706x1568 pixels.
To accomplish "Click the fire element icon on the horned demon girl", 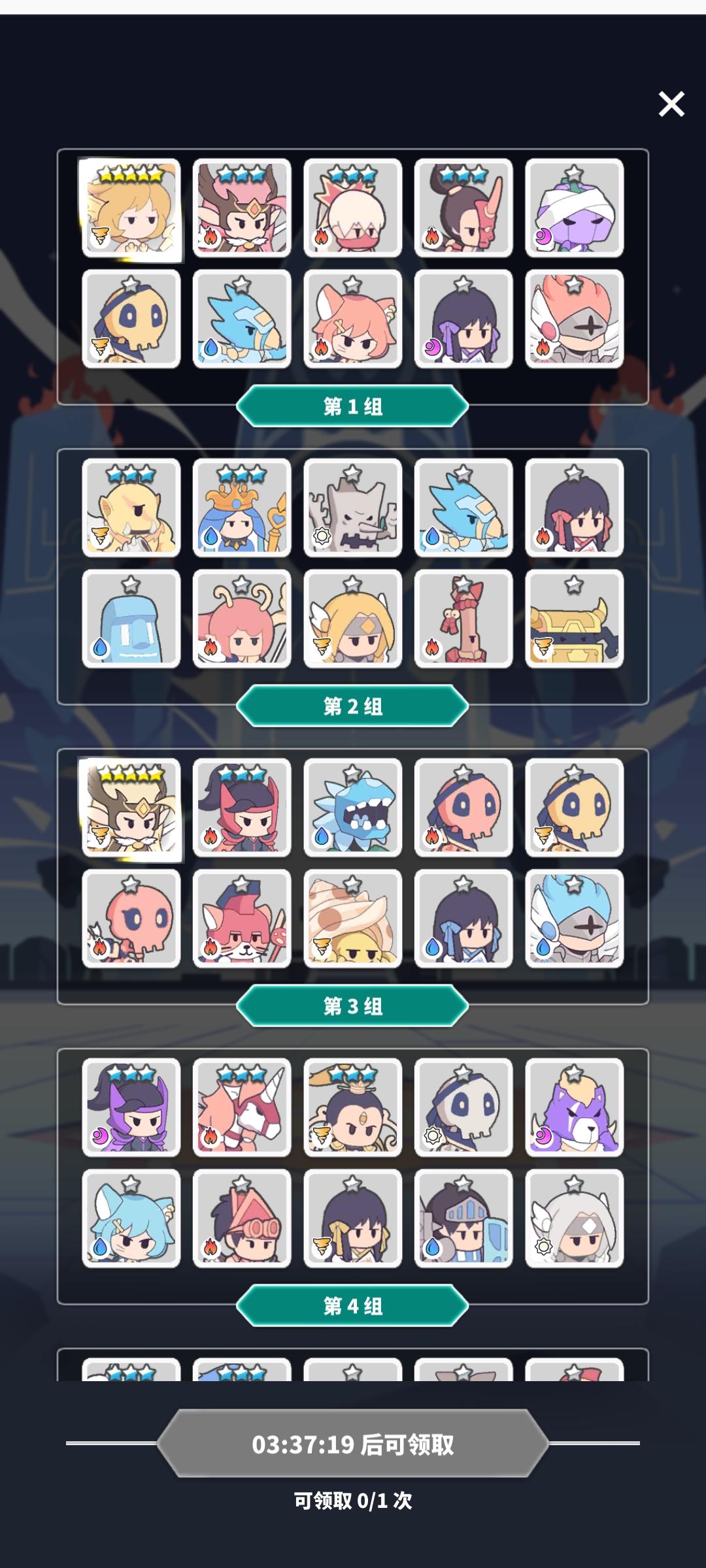I will pyautogui.click(x=210, y=235).
